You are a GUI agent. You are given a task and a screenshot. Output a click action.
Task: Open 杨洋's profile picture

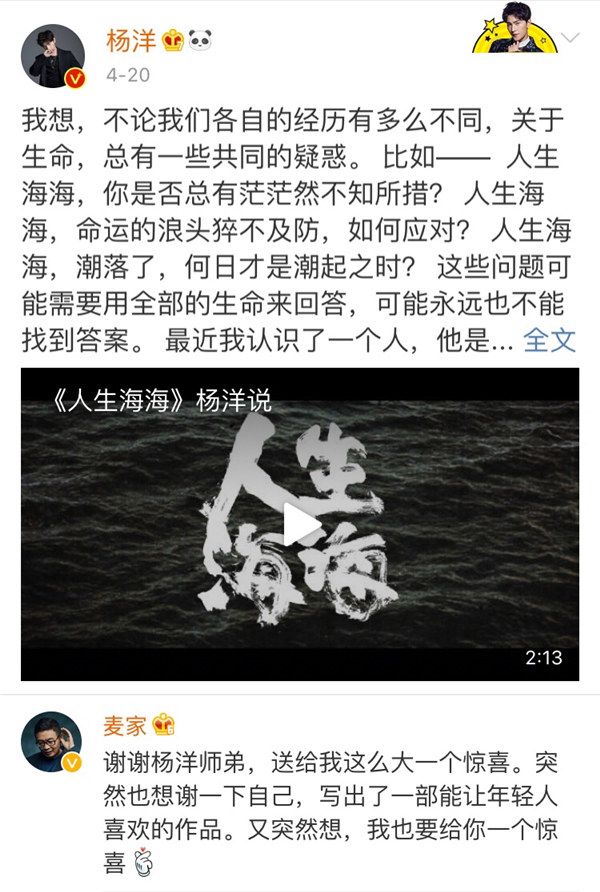[x=52, y=56]
